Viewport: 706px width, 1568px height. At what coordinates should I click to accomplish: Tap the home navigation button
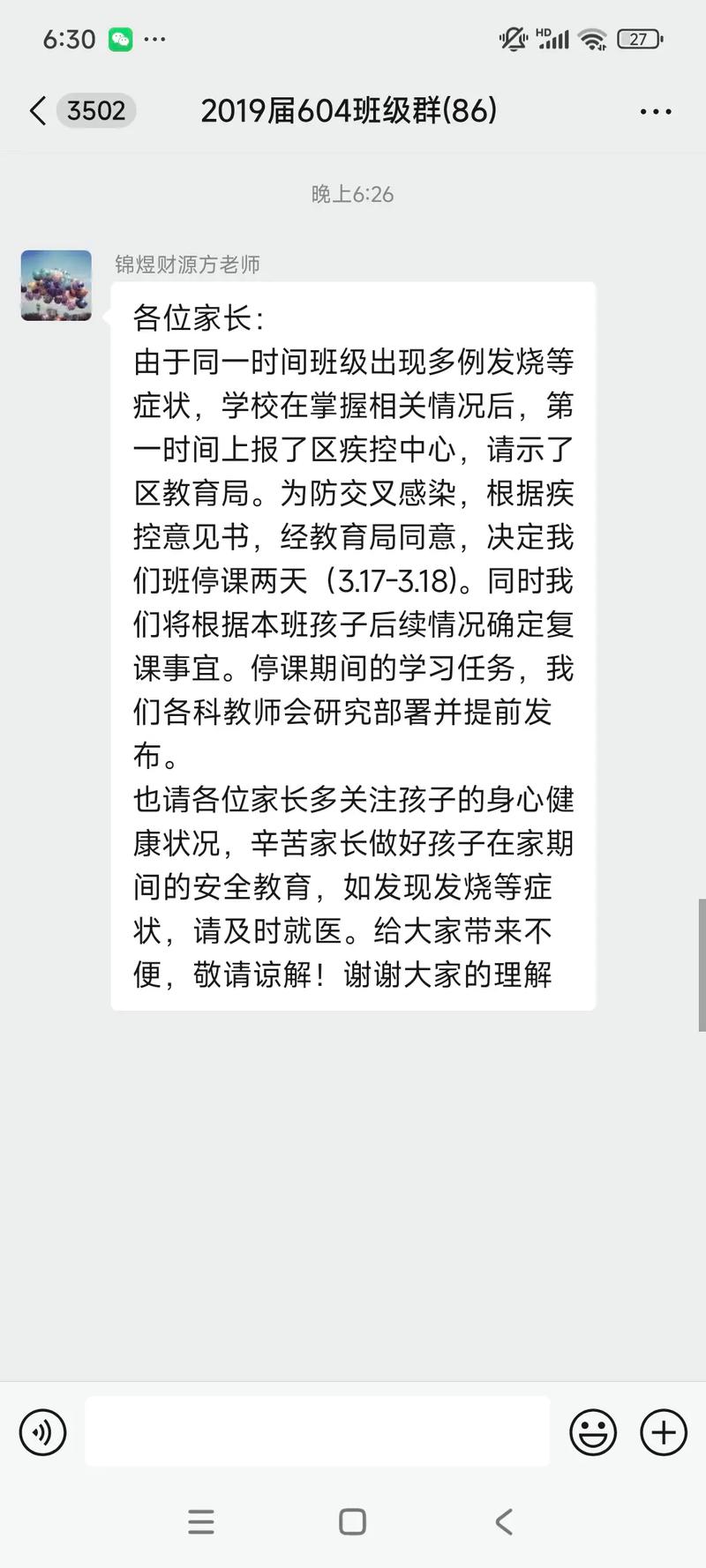[351, 1521]
